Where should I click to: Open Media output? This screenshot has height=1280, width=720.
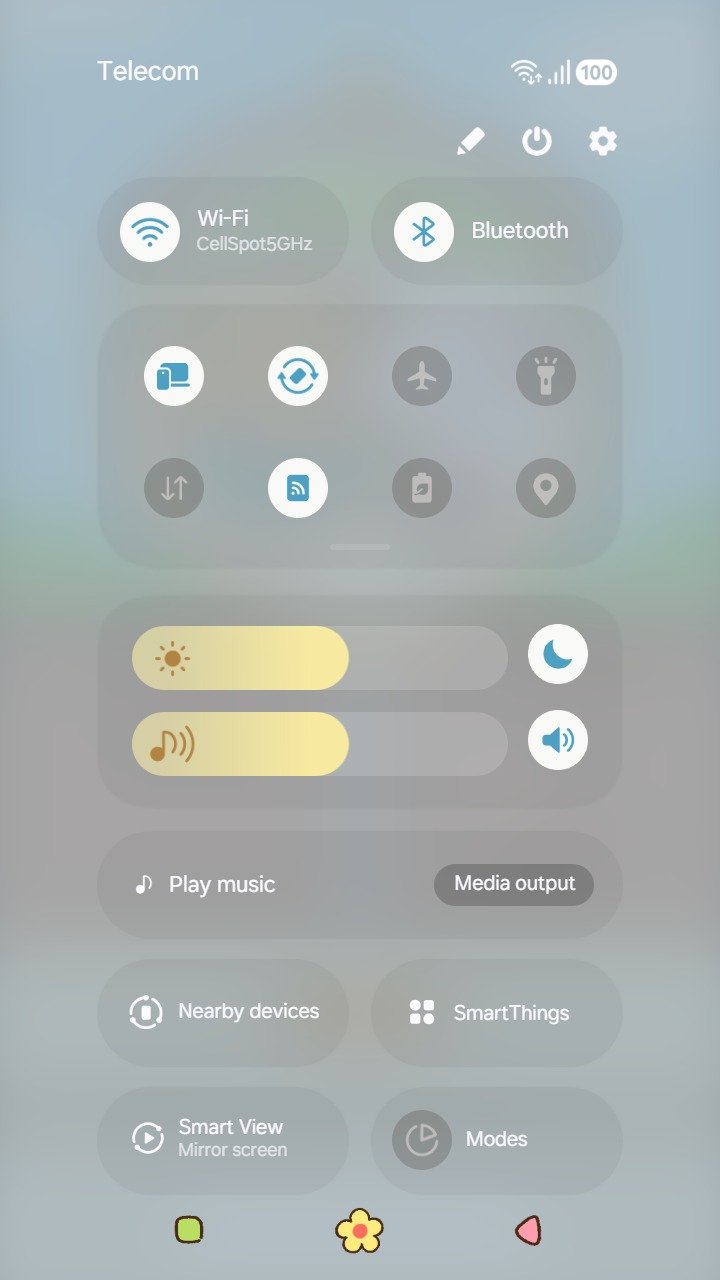[514, 884]
